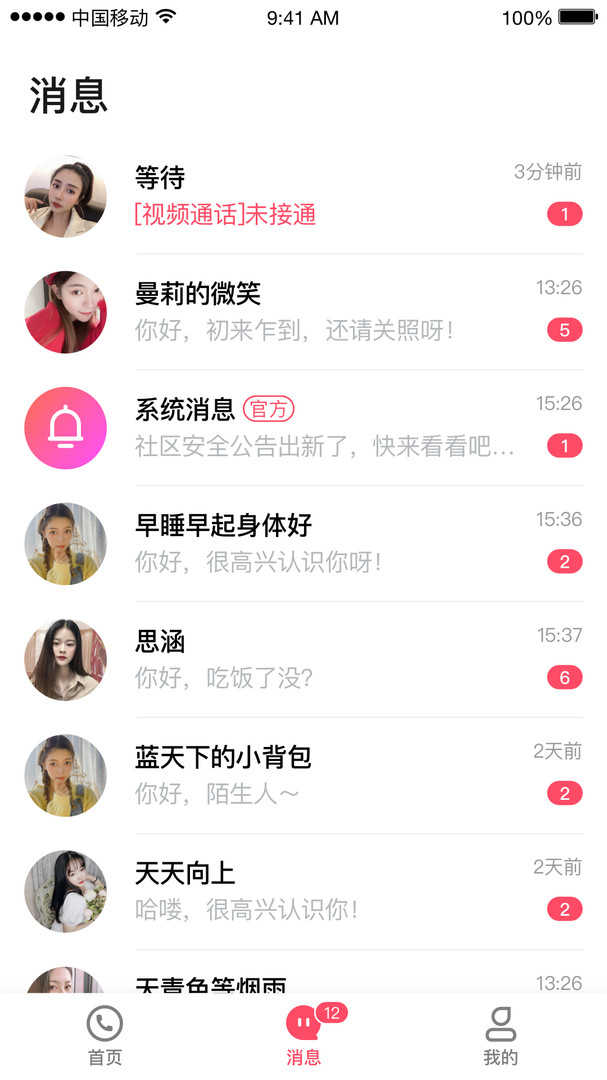607x1080 pixels.
Task: View the 系统消息 official notifications
Action: (x=300, y=428)
